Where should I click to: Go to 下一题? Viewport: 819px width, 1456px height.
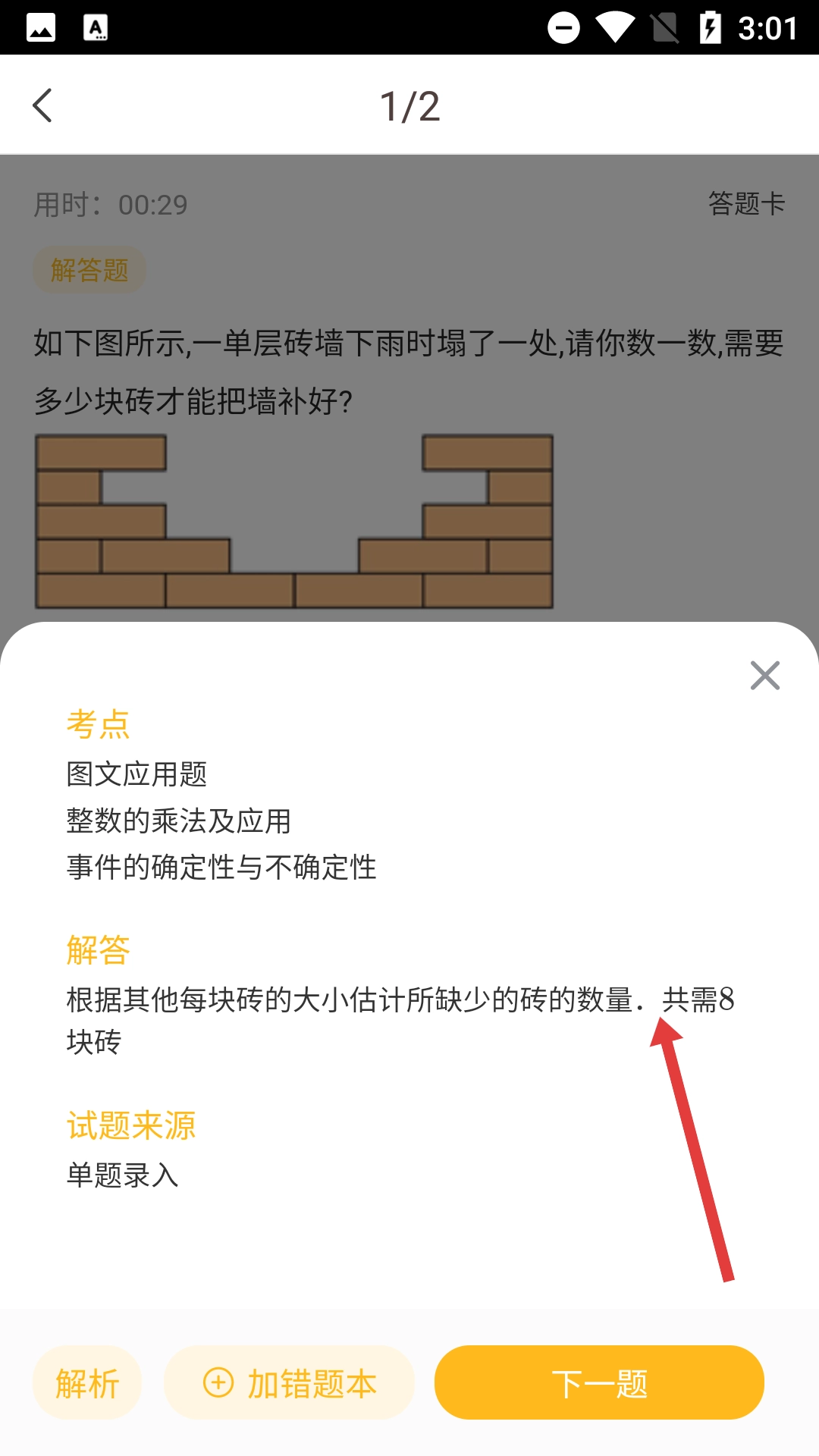(x=599, y=1383)
